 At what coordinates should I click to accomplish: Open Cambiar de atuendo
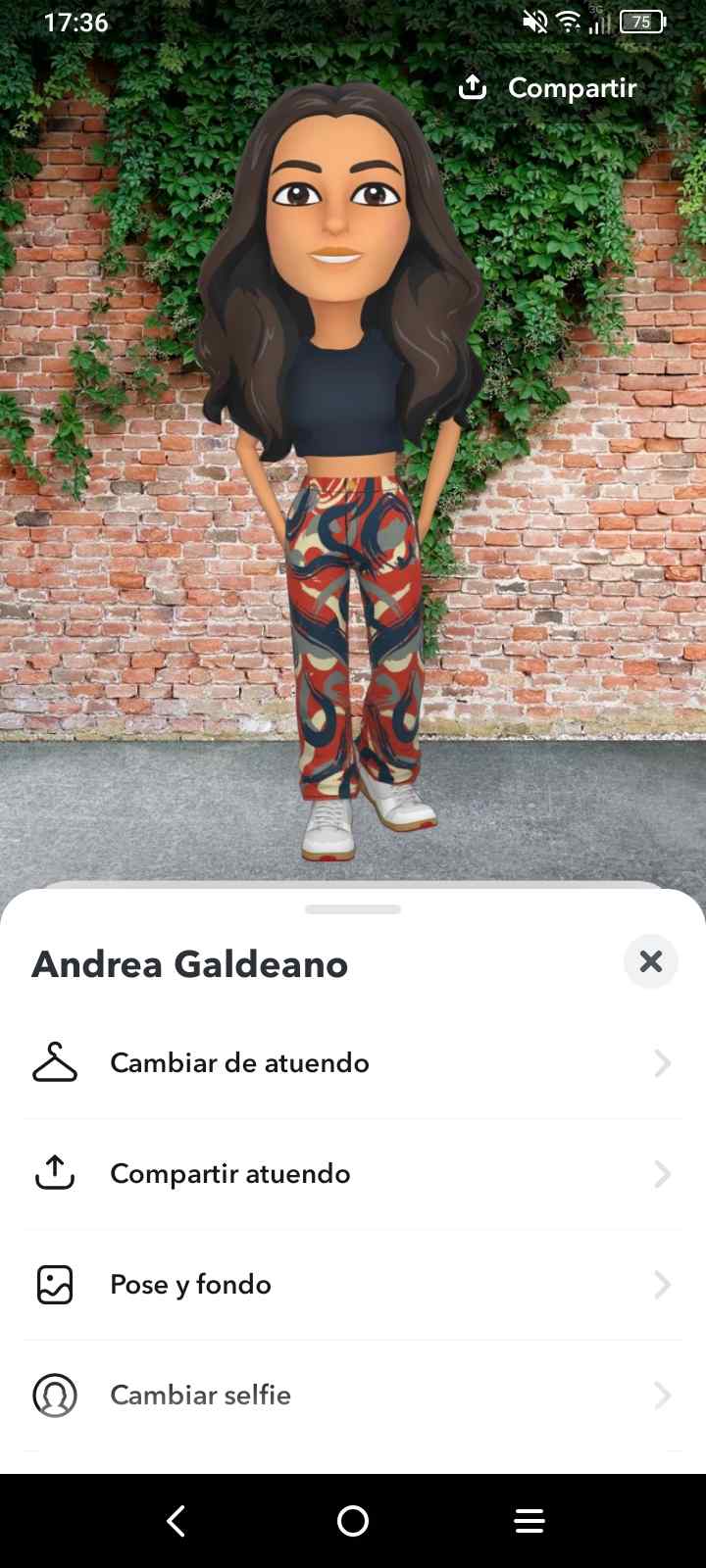click(x=353, y=1063)
